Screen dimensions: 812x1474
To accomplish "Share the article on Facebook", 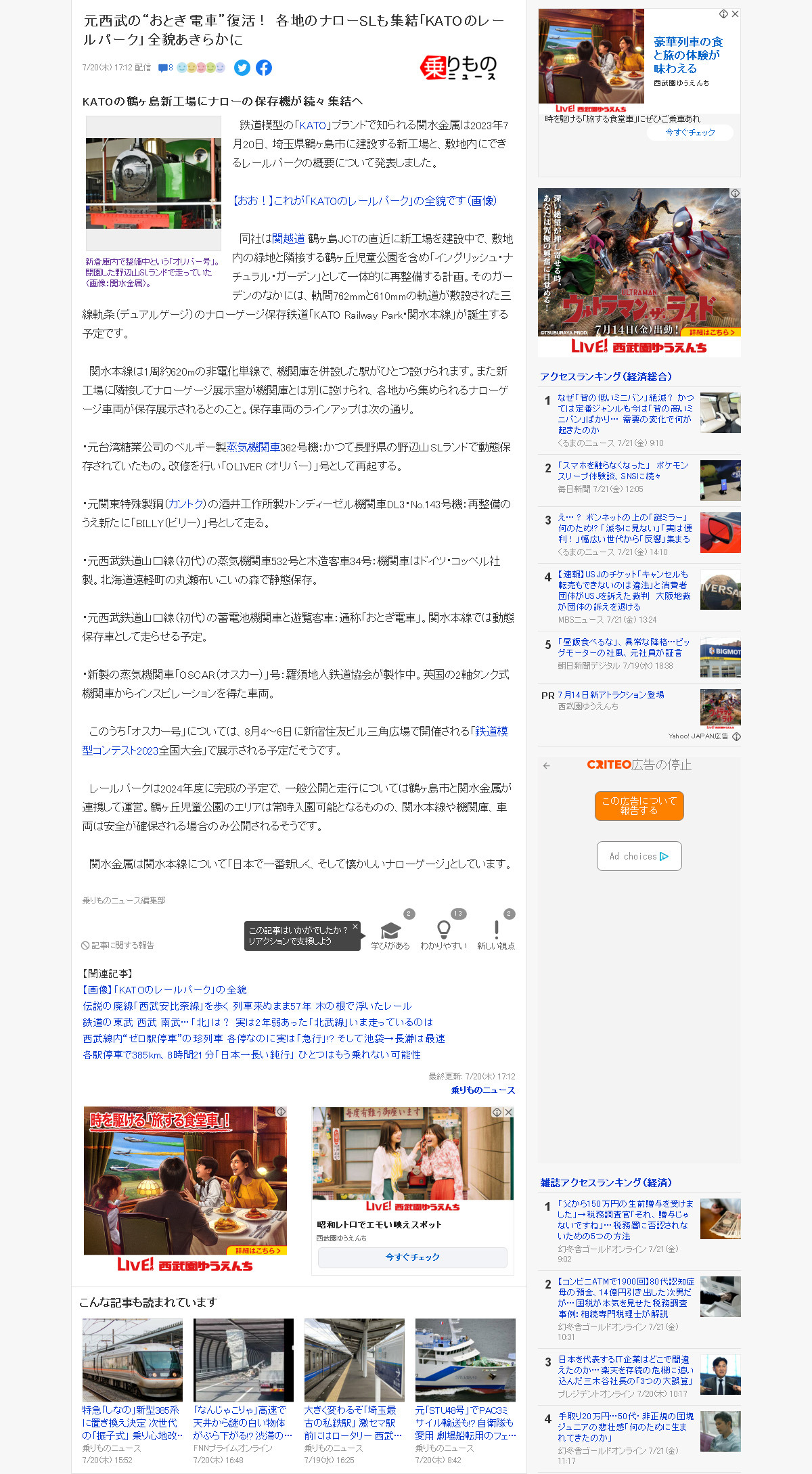I will (264, 68).
